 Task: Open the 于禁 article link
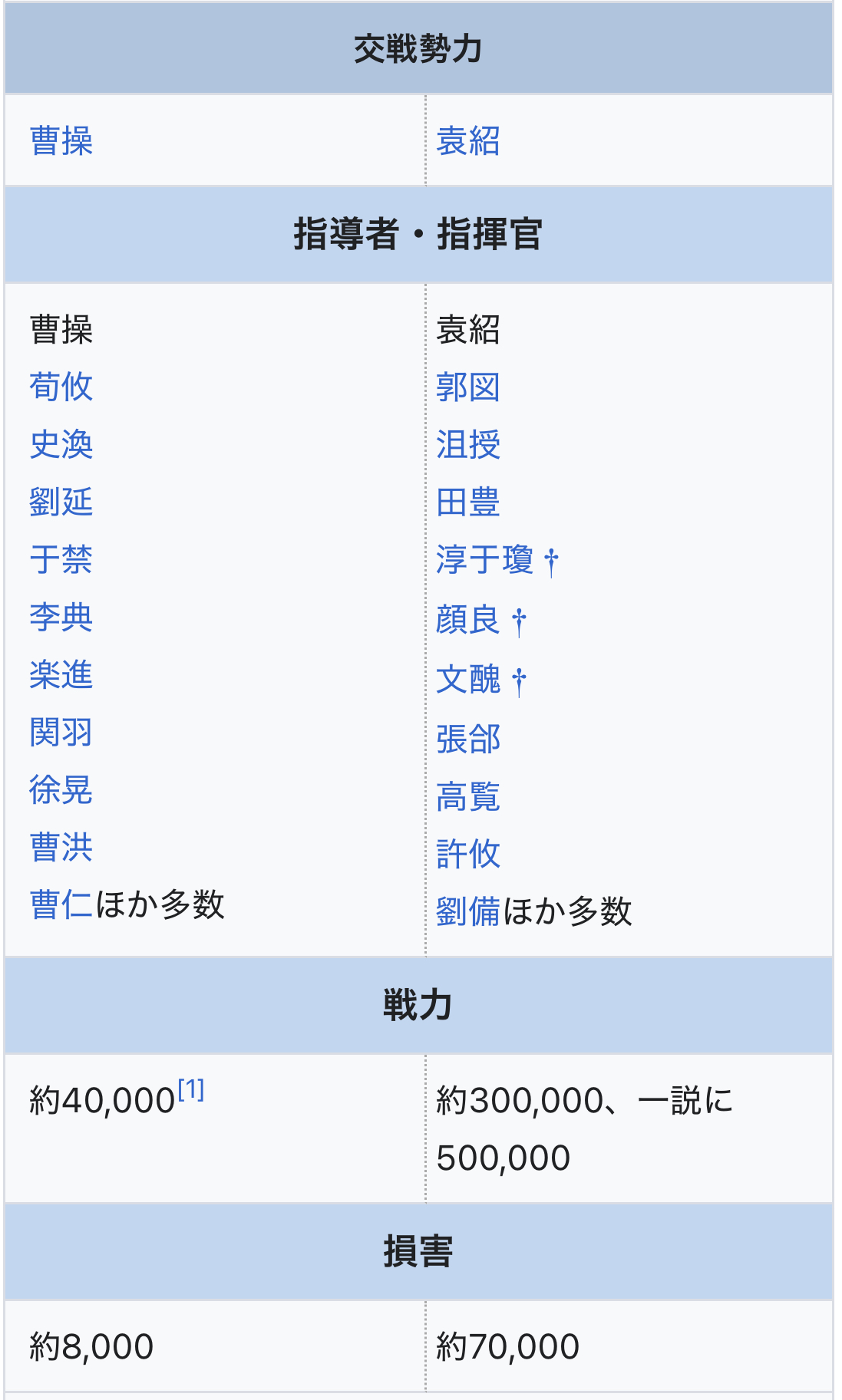pos(61,559)
